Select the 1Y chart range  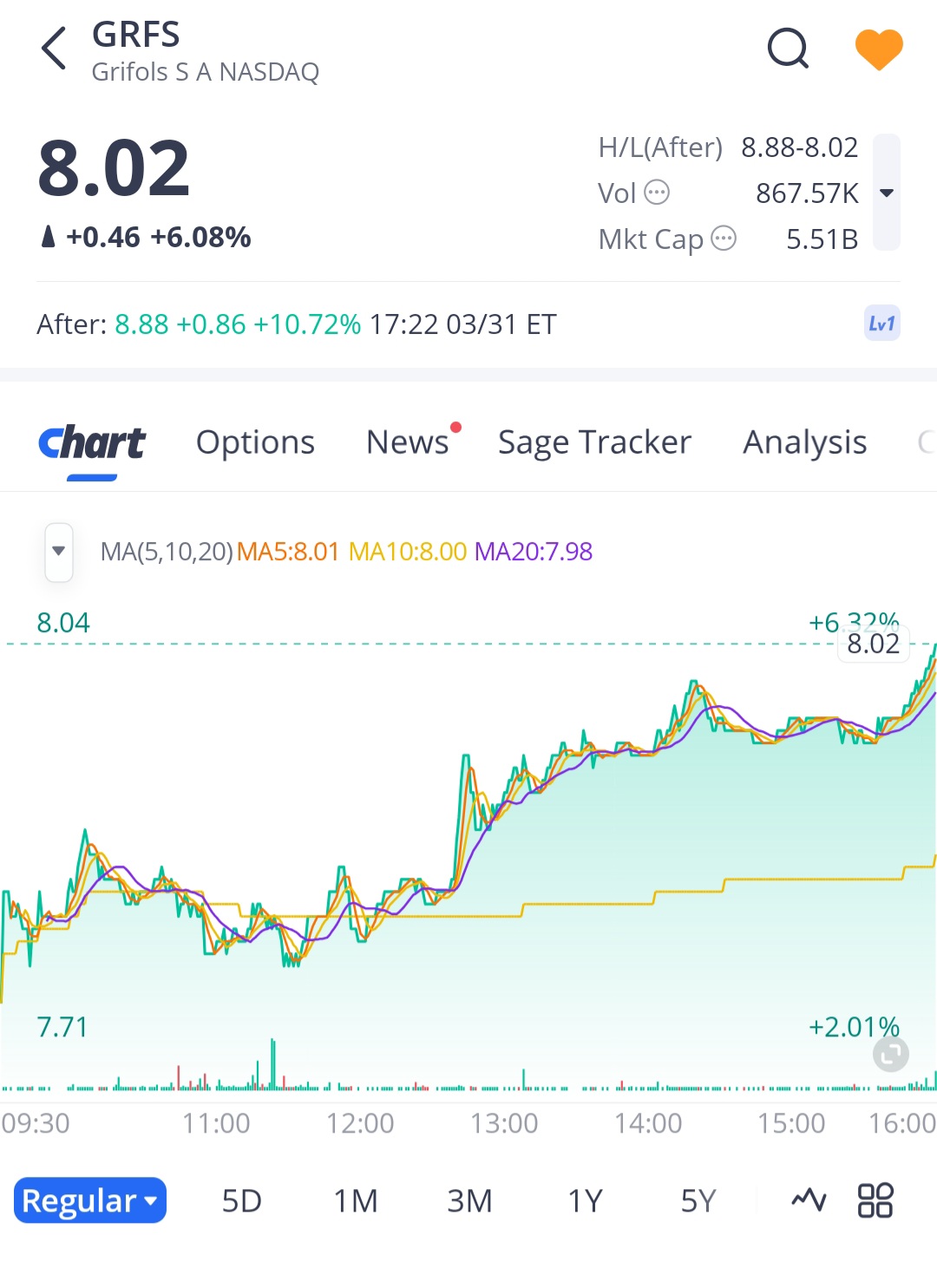tap(585, 1201)
